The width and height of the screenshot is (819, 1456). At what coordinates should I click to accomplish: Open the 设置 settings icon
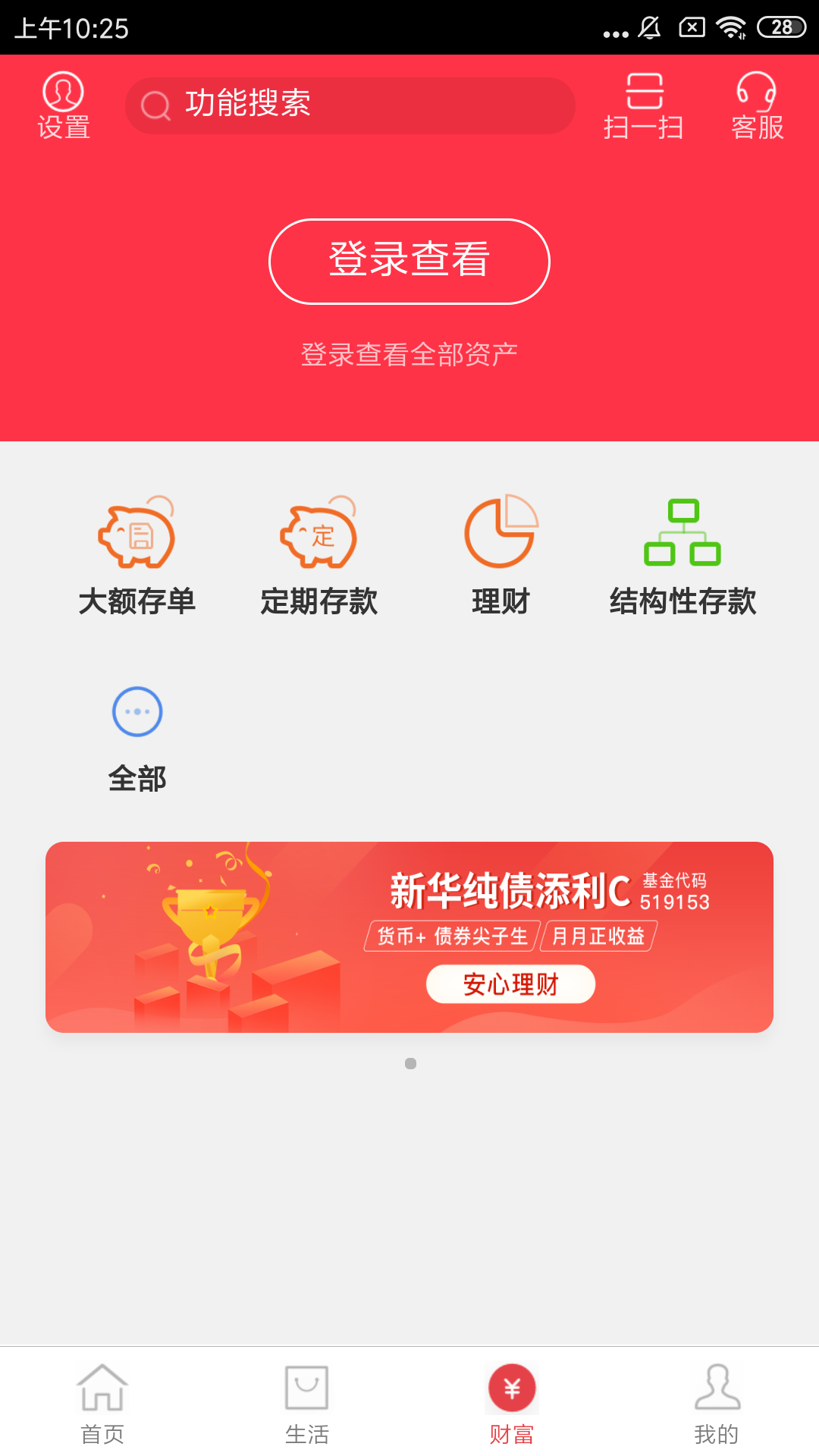click(x=64, y=105)
